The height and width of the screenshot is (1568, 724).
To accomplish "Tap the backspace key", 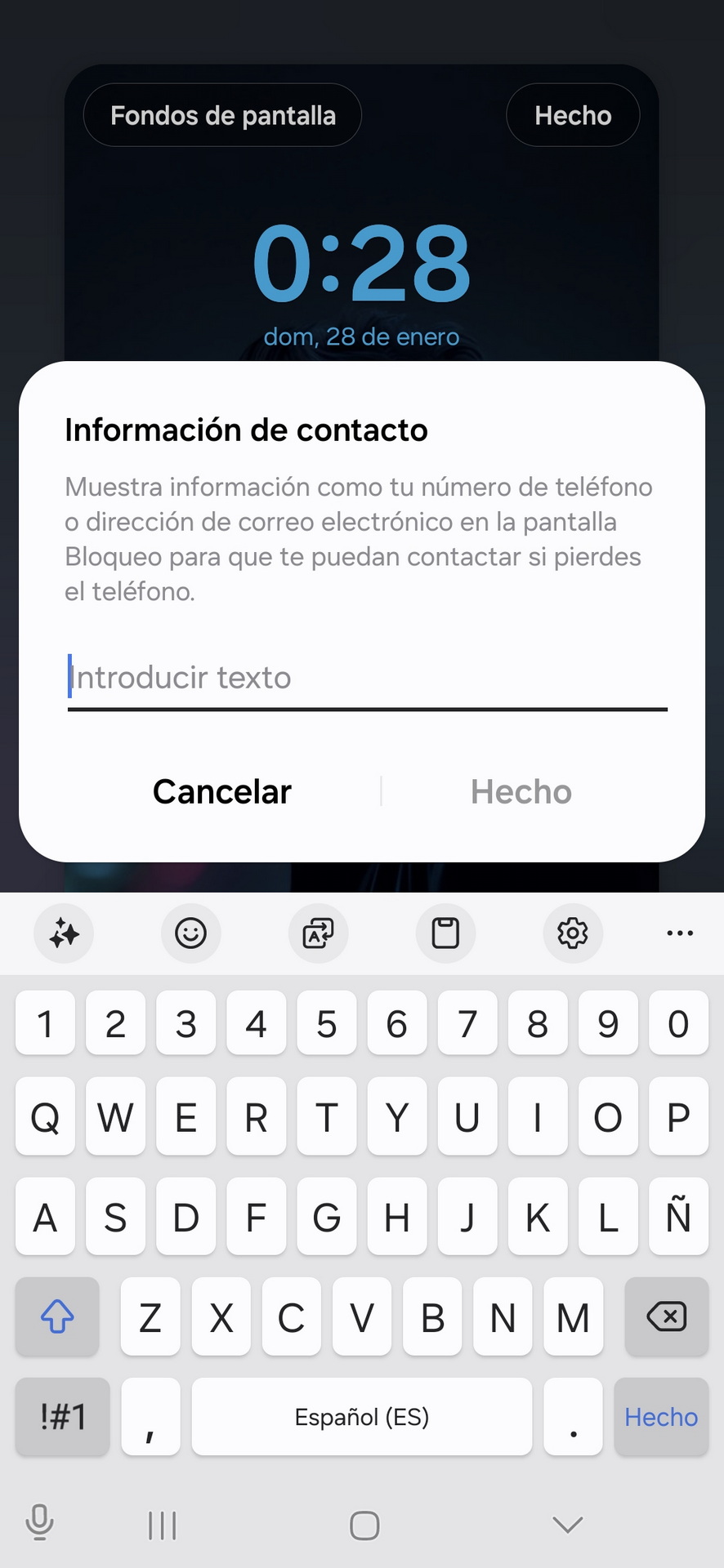I will click(666, 1316).
